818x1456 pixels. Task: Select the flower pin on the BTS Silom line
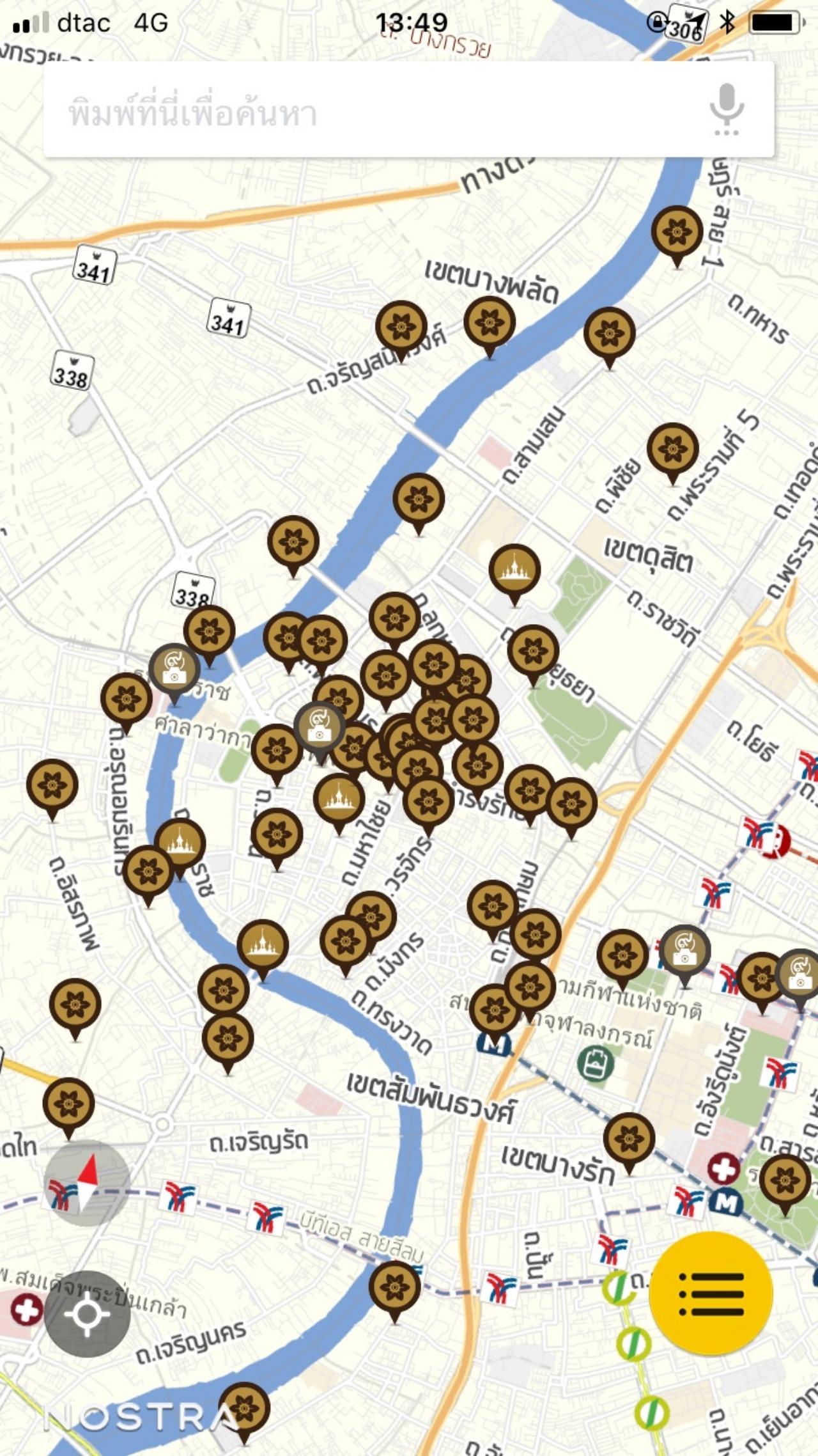click(x=394, y=1287)
